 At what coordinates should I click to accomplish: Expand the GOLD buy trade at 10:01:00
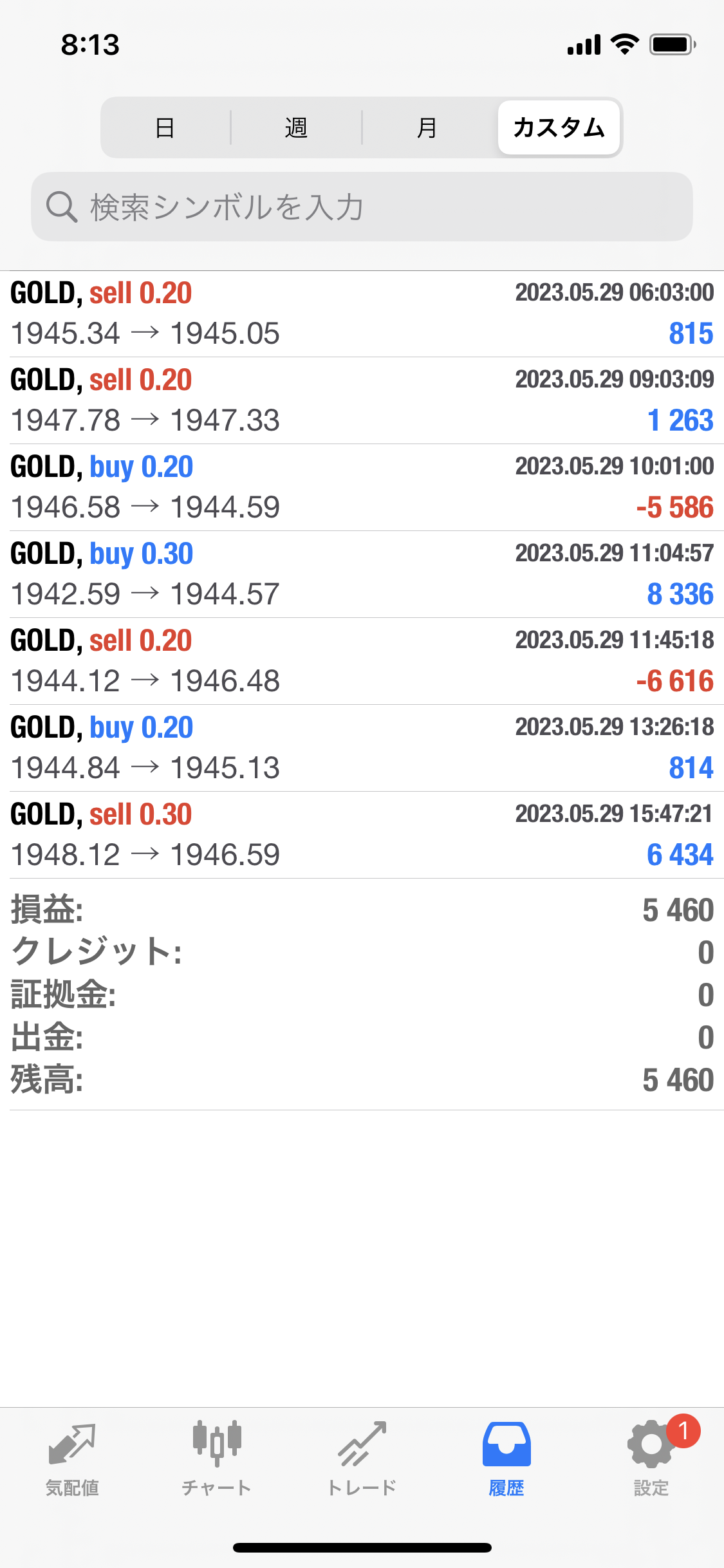click(362, 487)
